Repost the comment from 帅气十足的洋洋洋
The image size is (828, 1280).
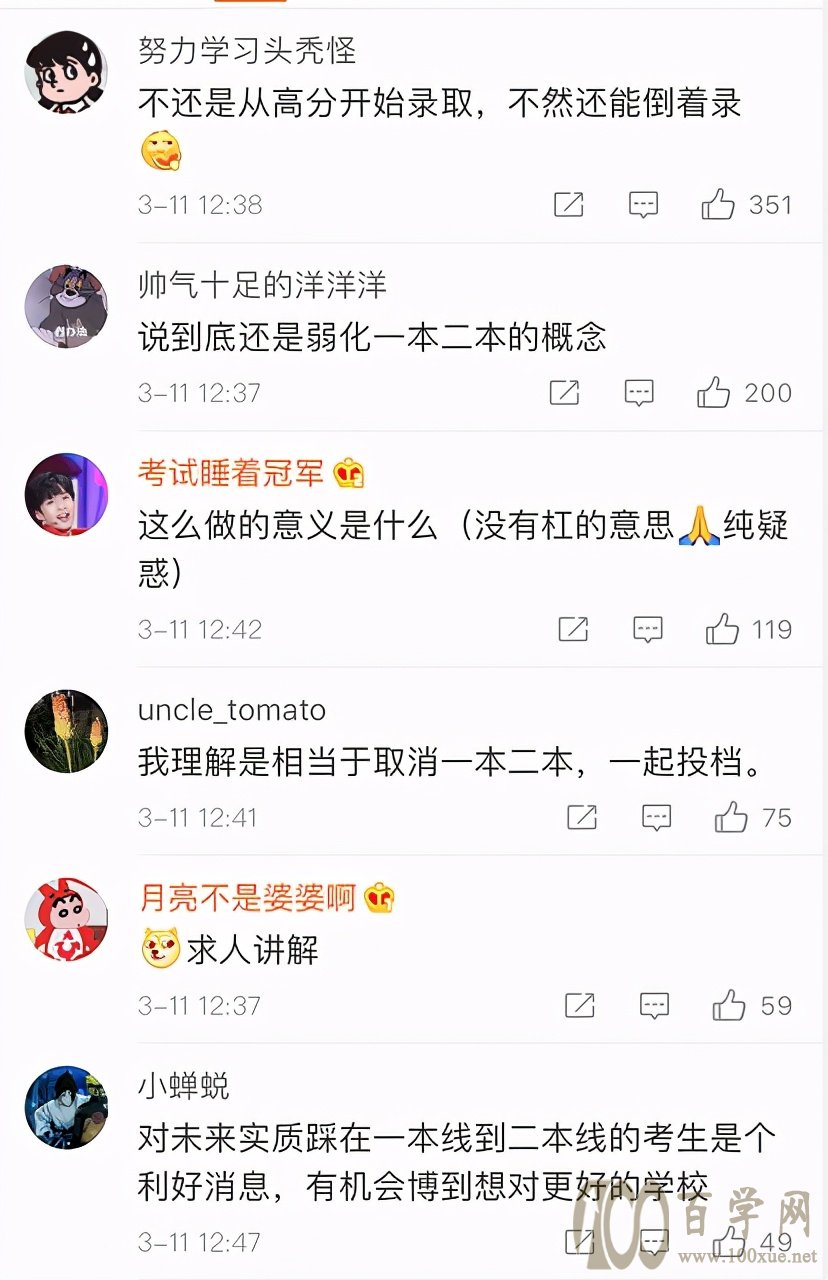tap(564, 393)
